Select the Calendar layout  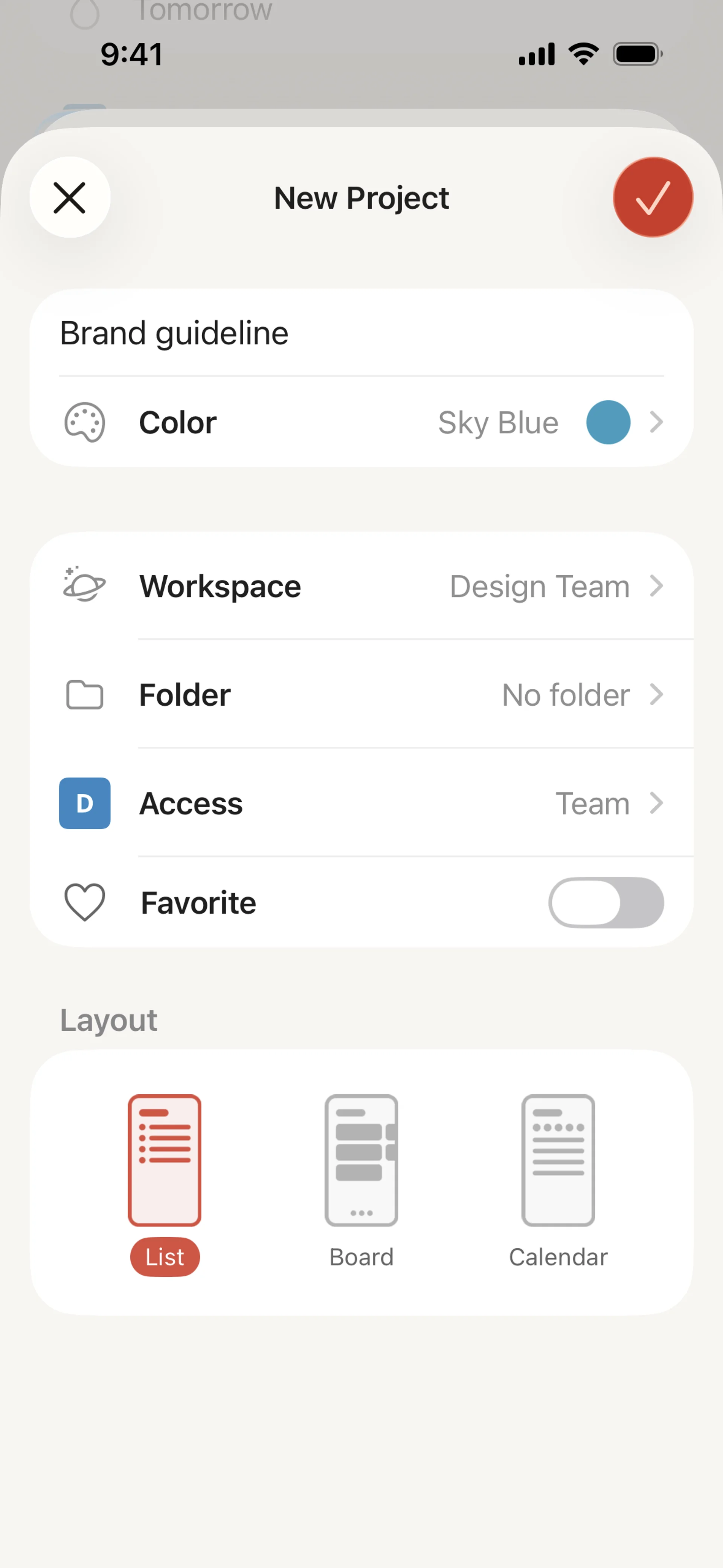pos(558,1181)
